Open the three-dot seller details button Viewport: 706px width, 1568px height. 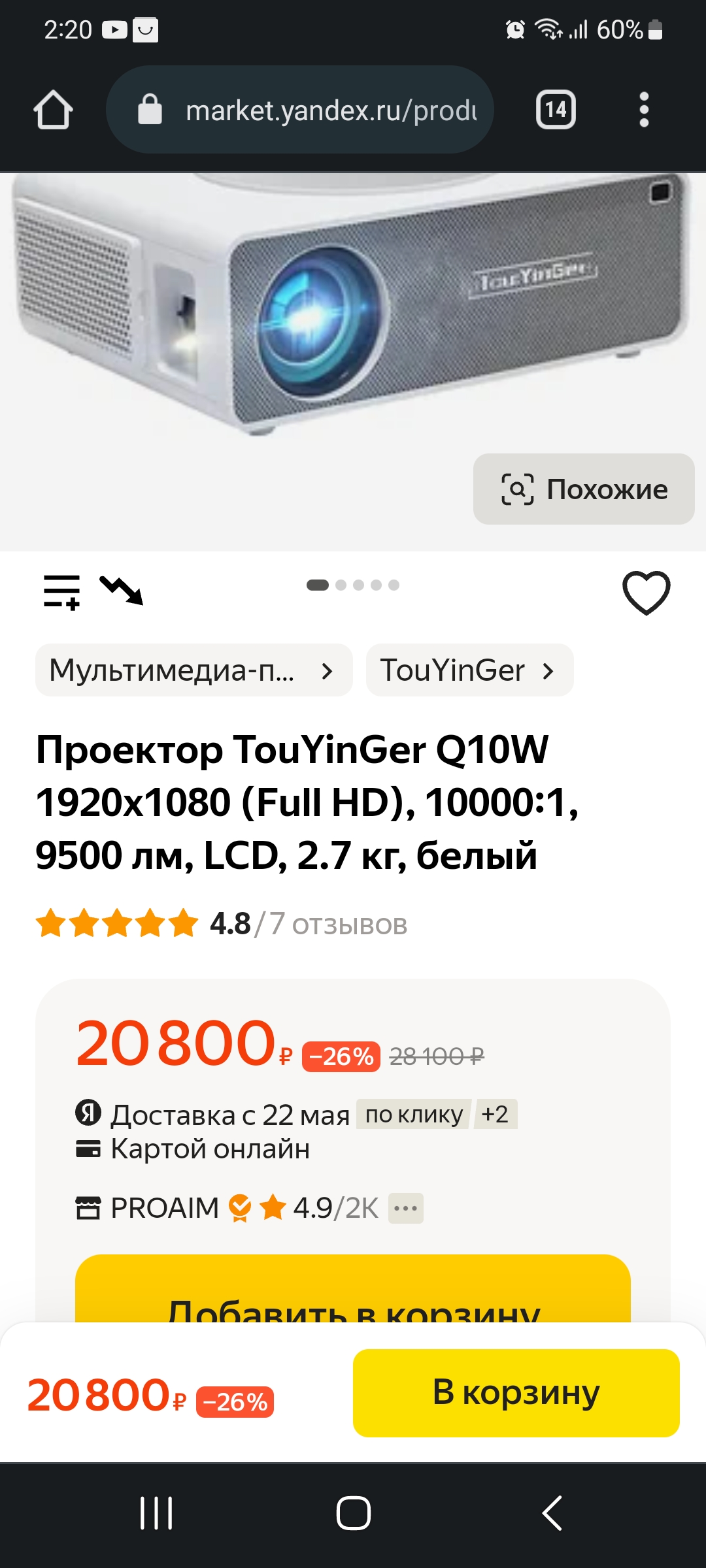406,1208
